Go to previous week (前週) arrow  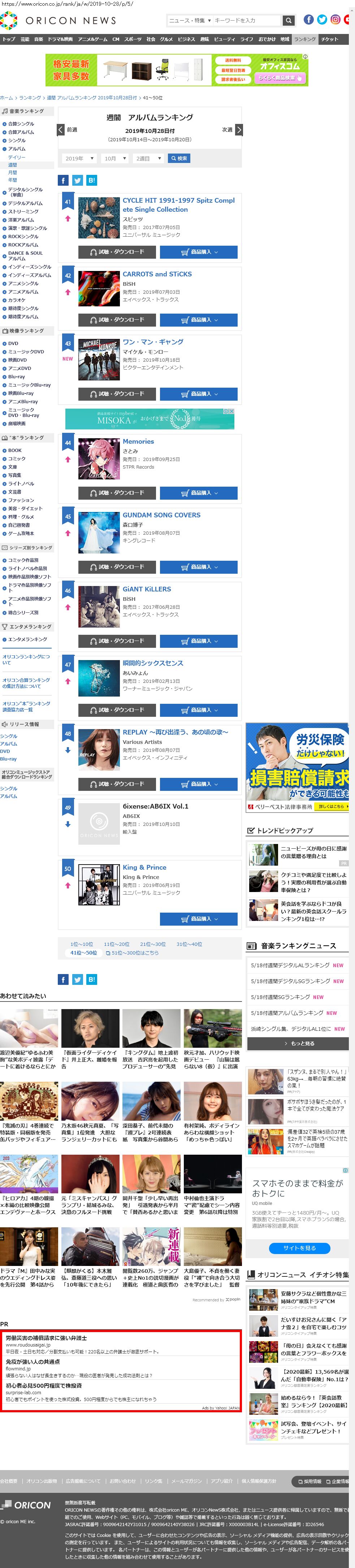(61, 130)
